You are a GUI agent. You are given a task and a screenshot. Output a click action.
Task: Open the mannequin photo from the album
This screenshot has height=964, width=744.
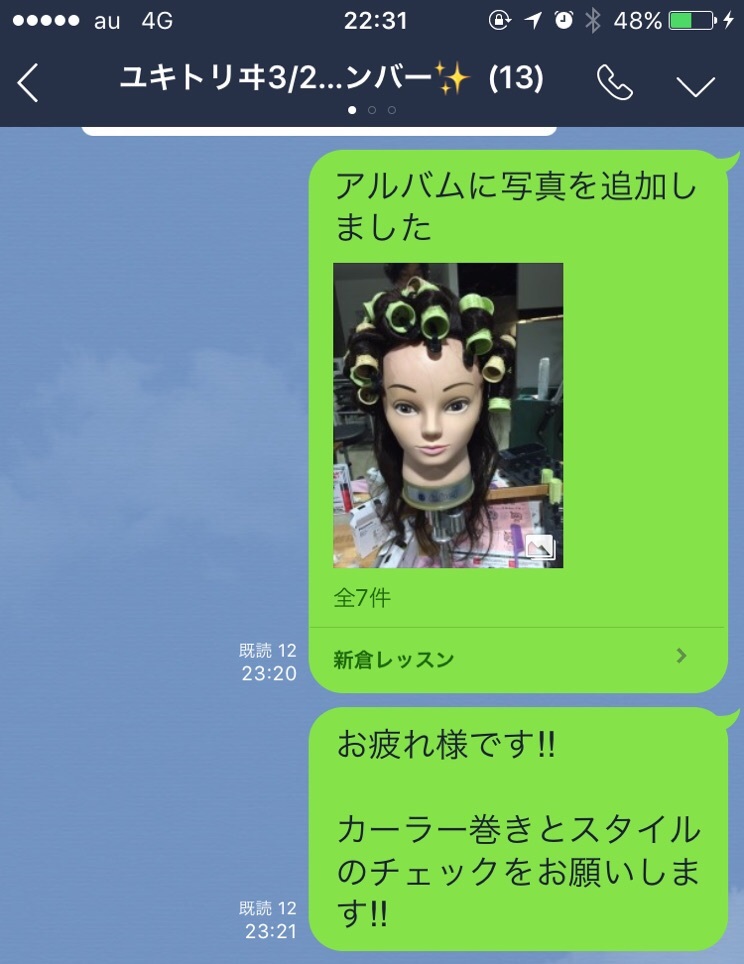point(447,415)
